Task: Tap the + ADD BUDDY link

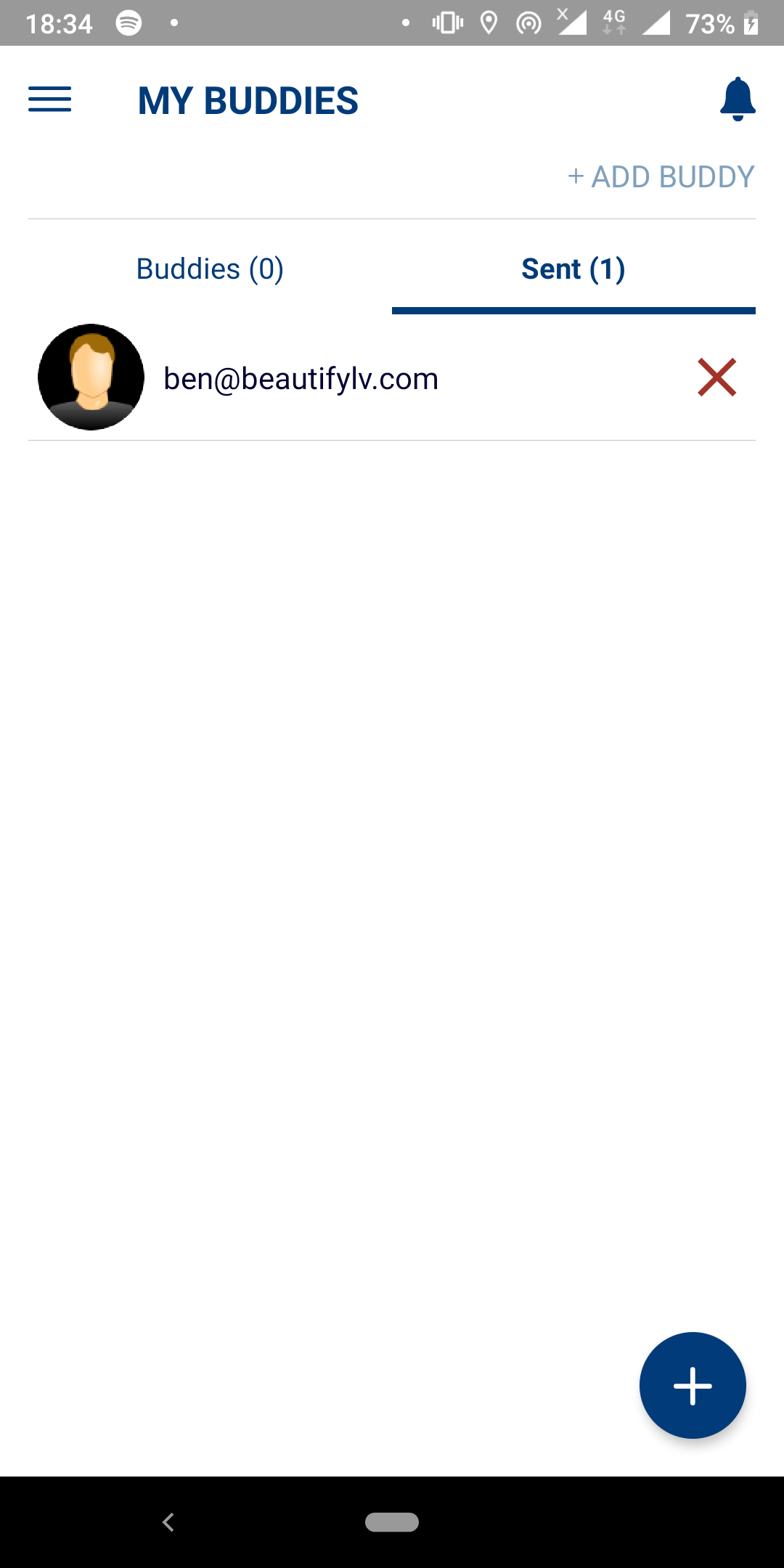Action: 661,177
